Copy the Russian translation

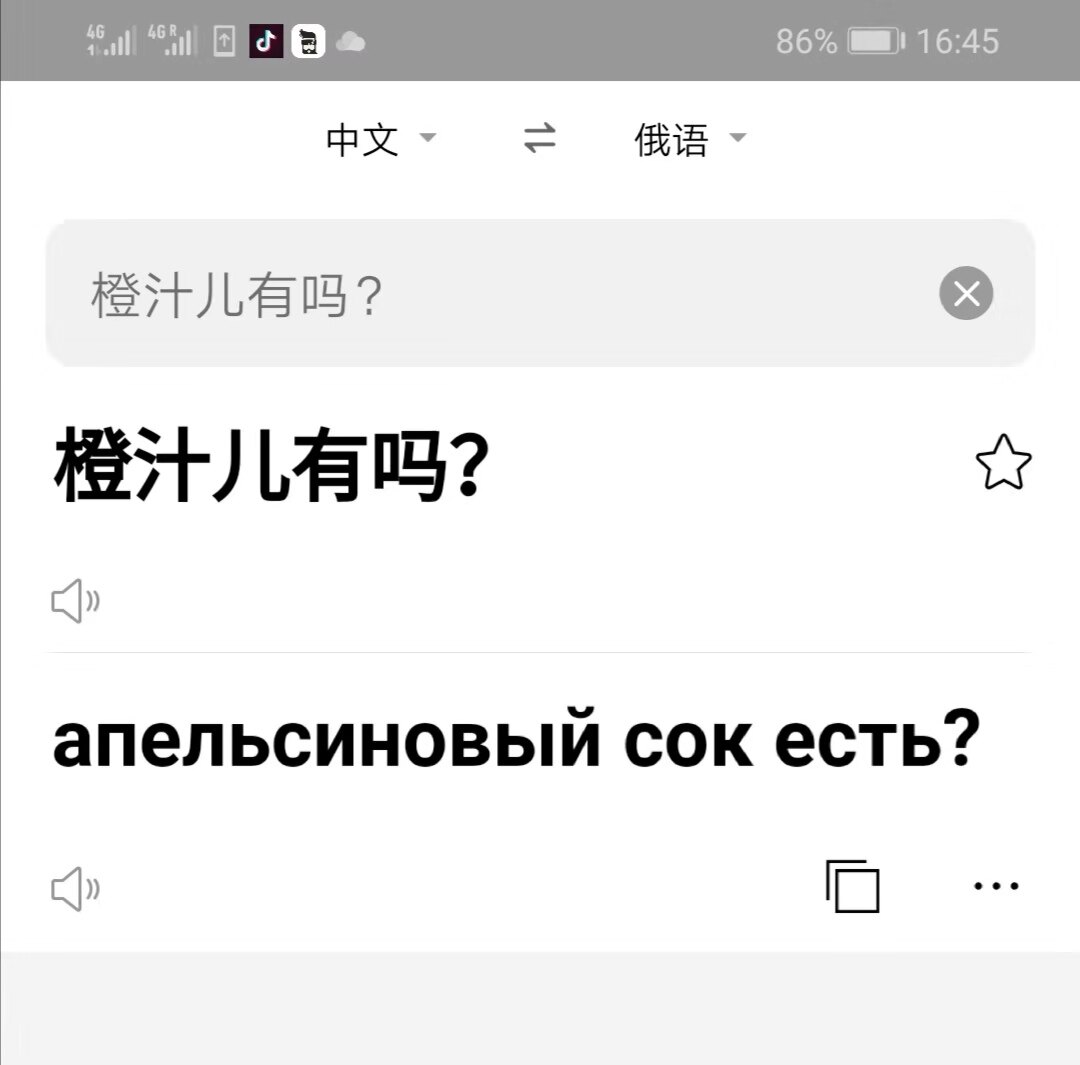853,886
